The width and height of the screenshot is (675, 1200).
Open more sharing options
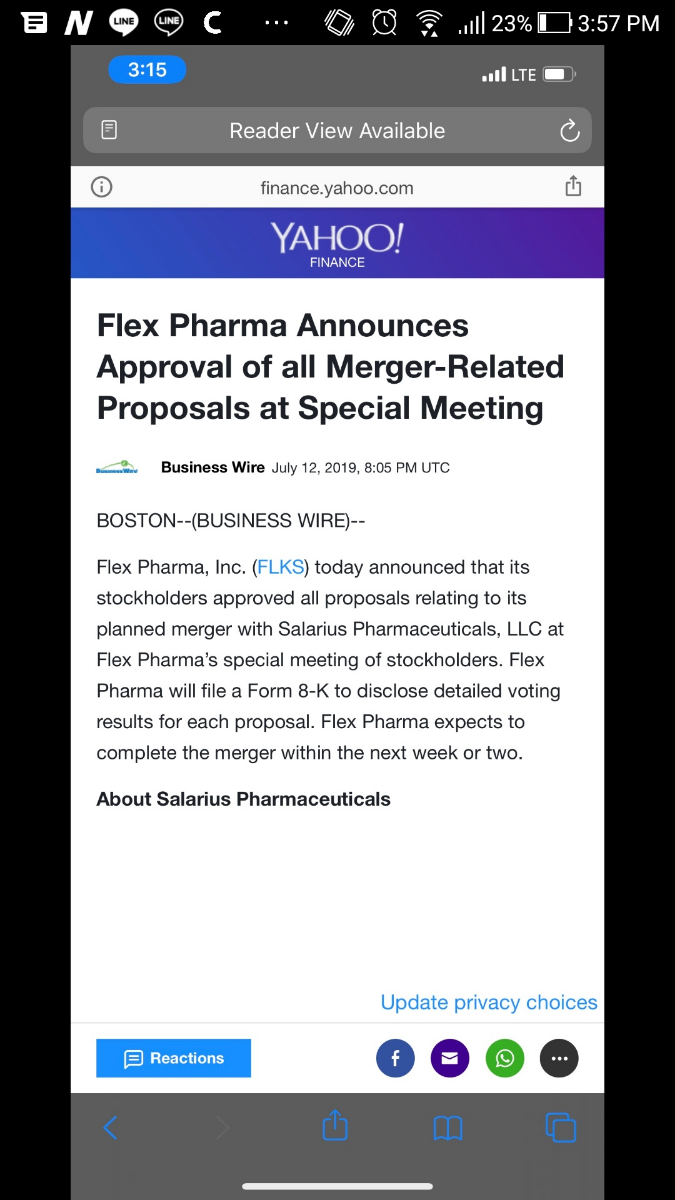click(558, 1058)
